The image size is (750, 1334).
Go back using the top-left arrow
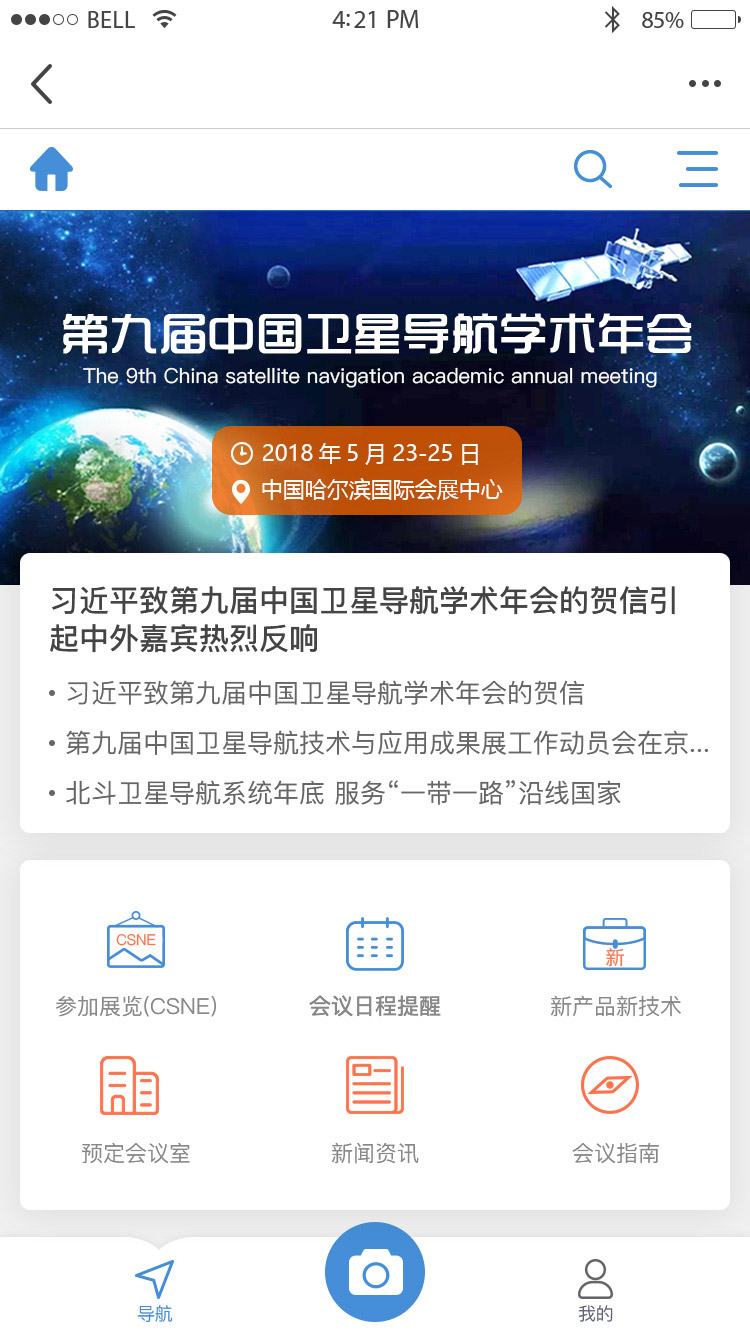coord(41,84)
